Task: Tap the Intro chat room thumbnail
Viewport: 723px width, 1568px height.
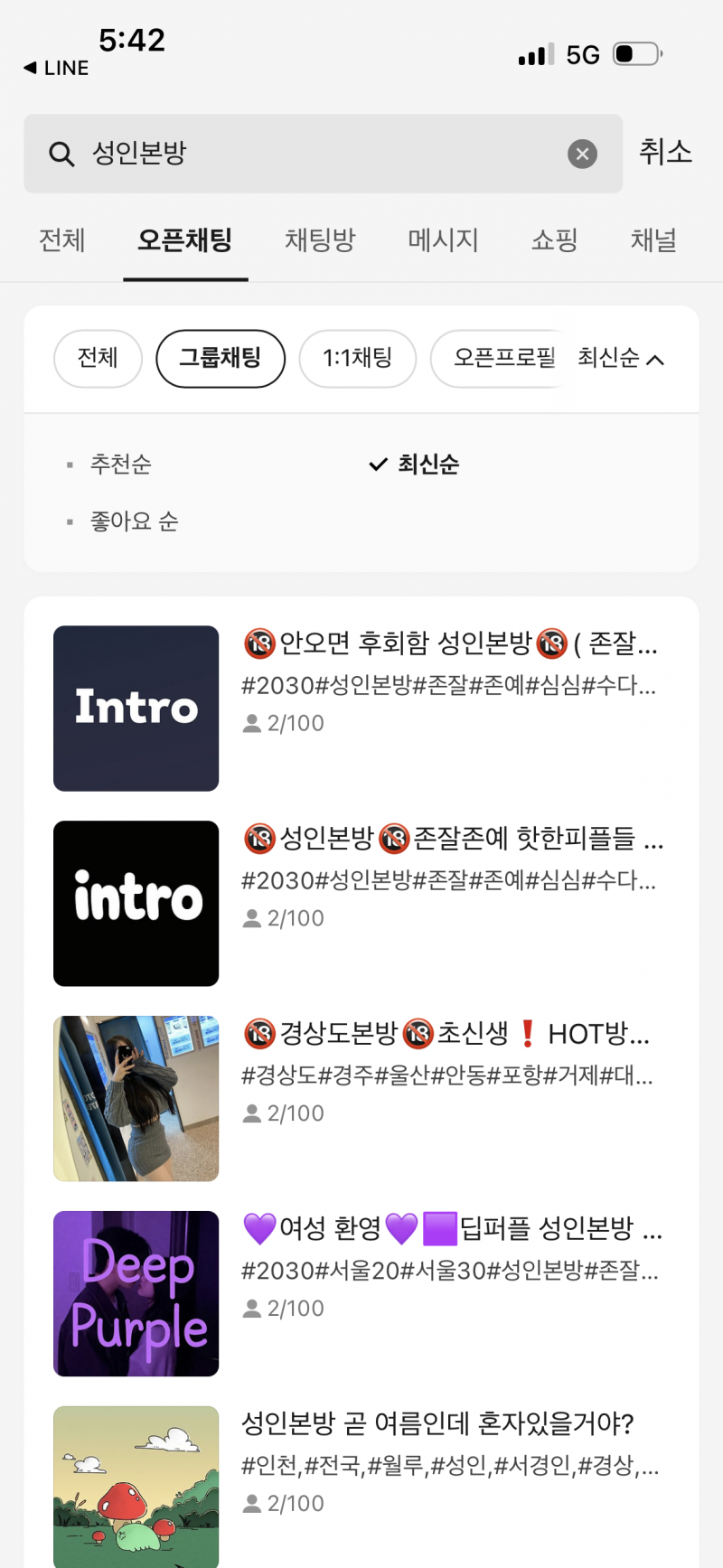Action: tap(135, 708)
